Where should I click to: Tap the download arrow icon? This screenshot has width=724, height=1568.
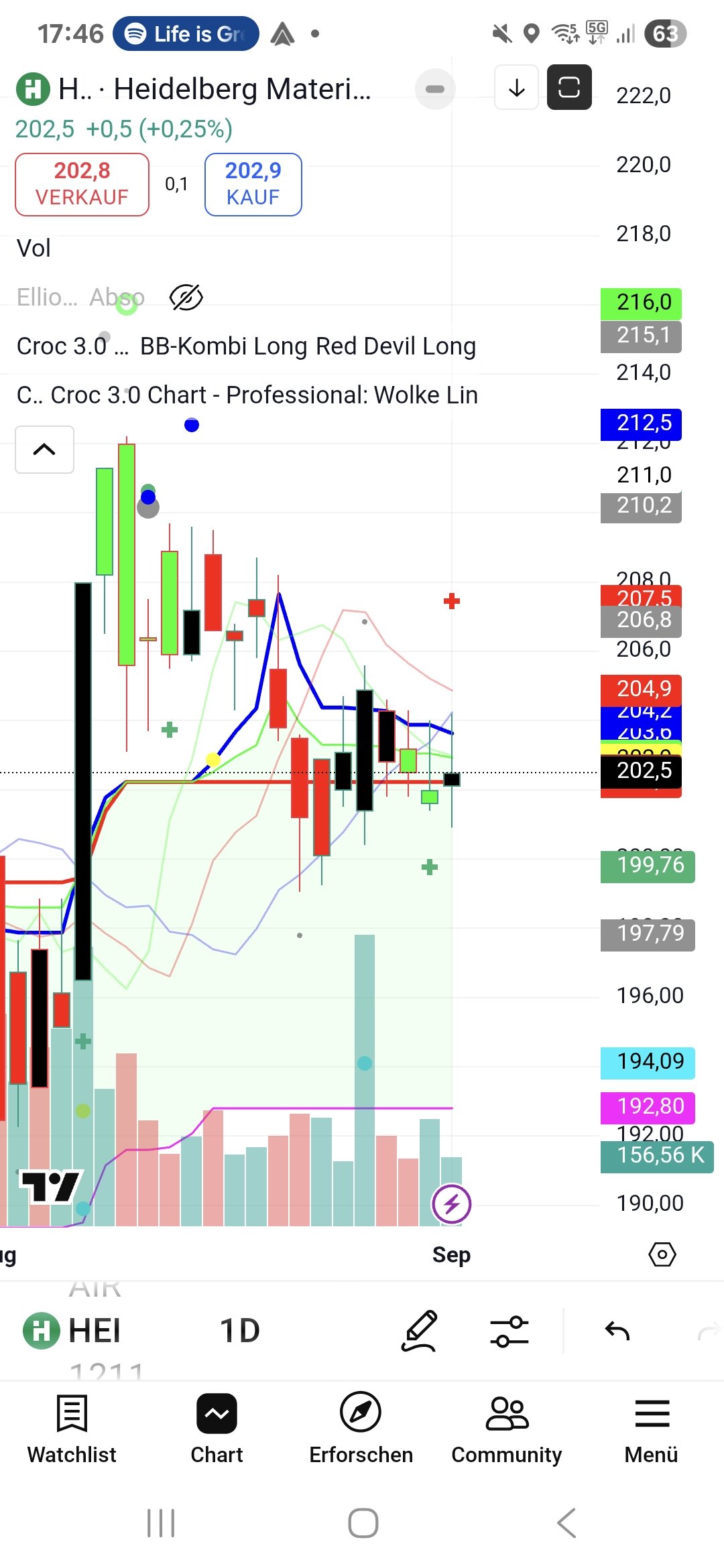pos(516,88)
